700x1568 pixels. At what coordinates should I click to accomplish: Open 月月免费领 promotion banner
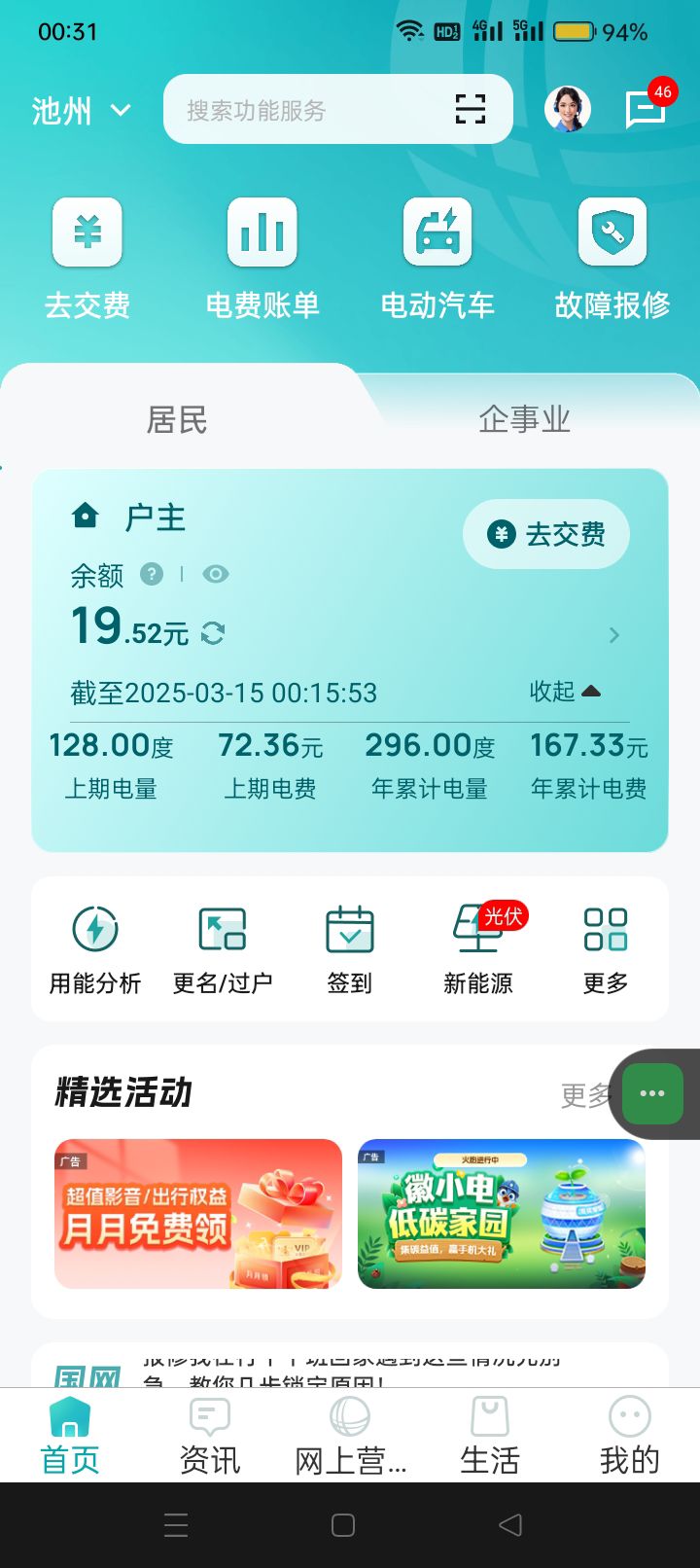point(198,1214)
